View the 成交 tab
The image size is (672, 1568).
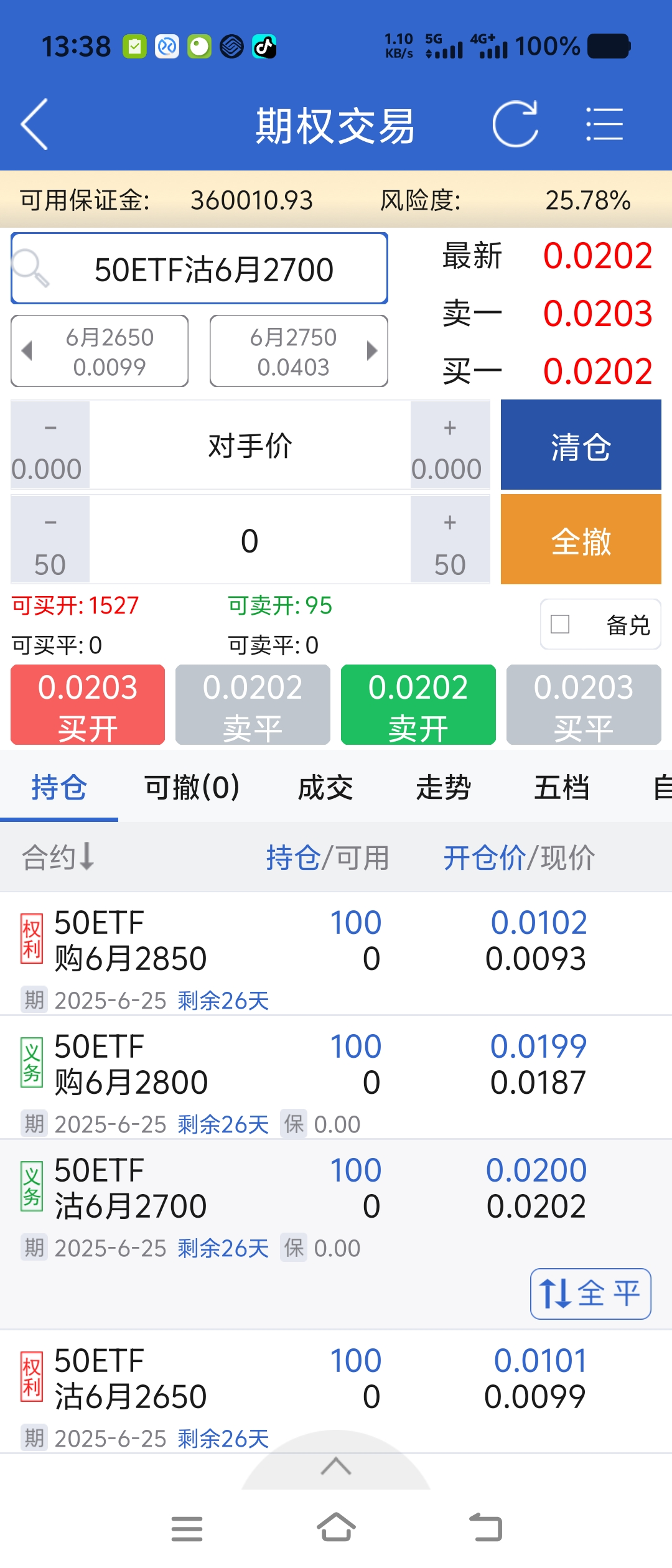point(325,788)
